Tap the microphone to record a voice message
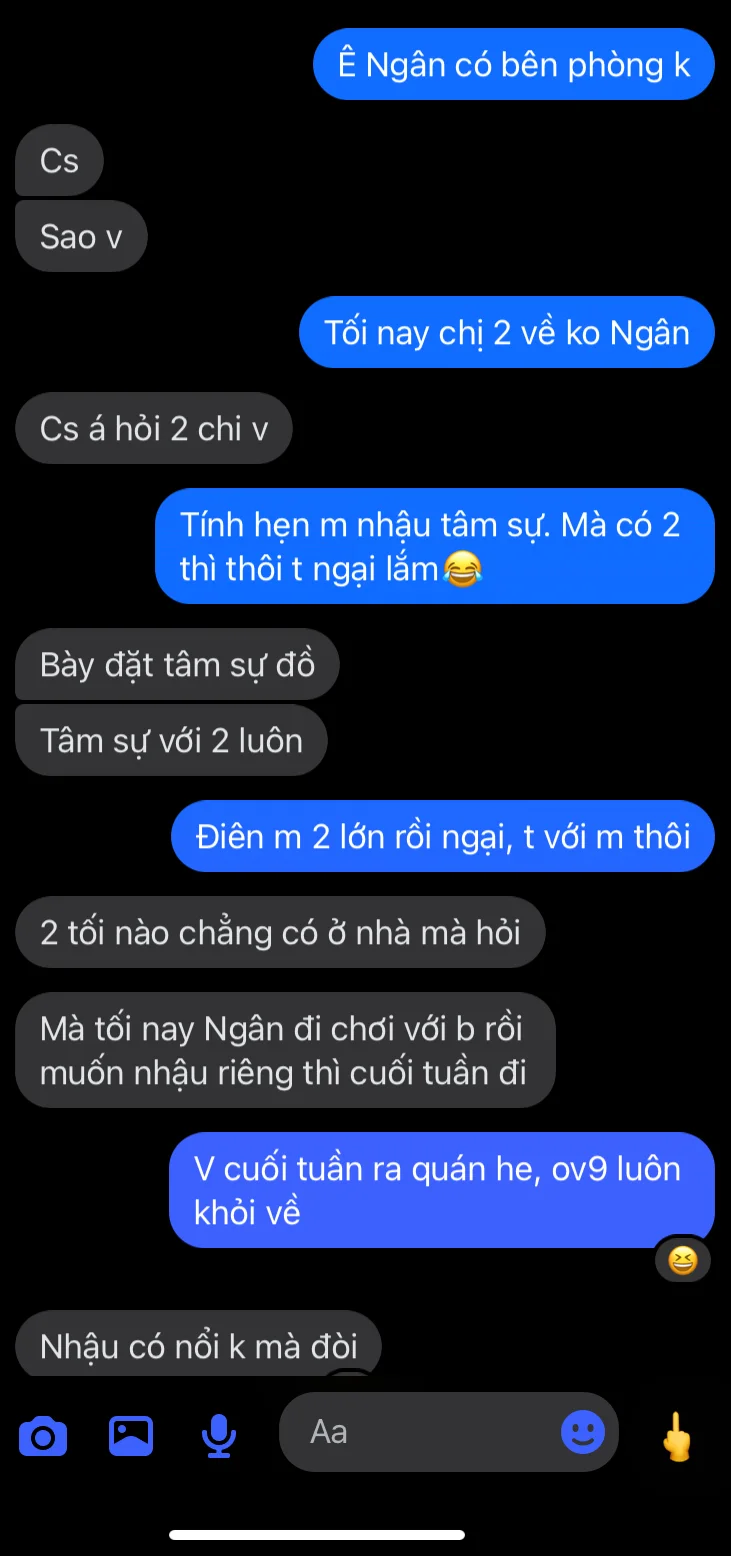The image size is (731, 1556). click(218, 1436)
